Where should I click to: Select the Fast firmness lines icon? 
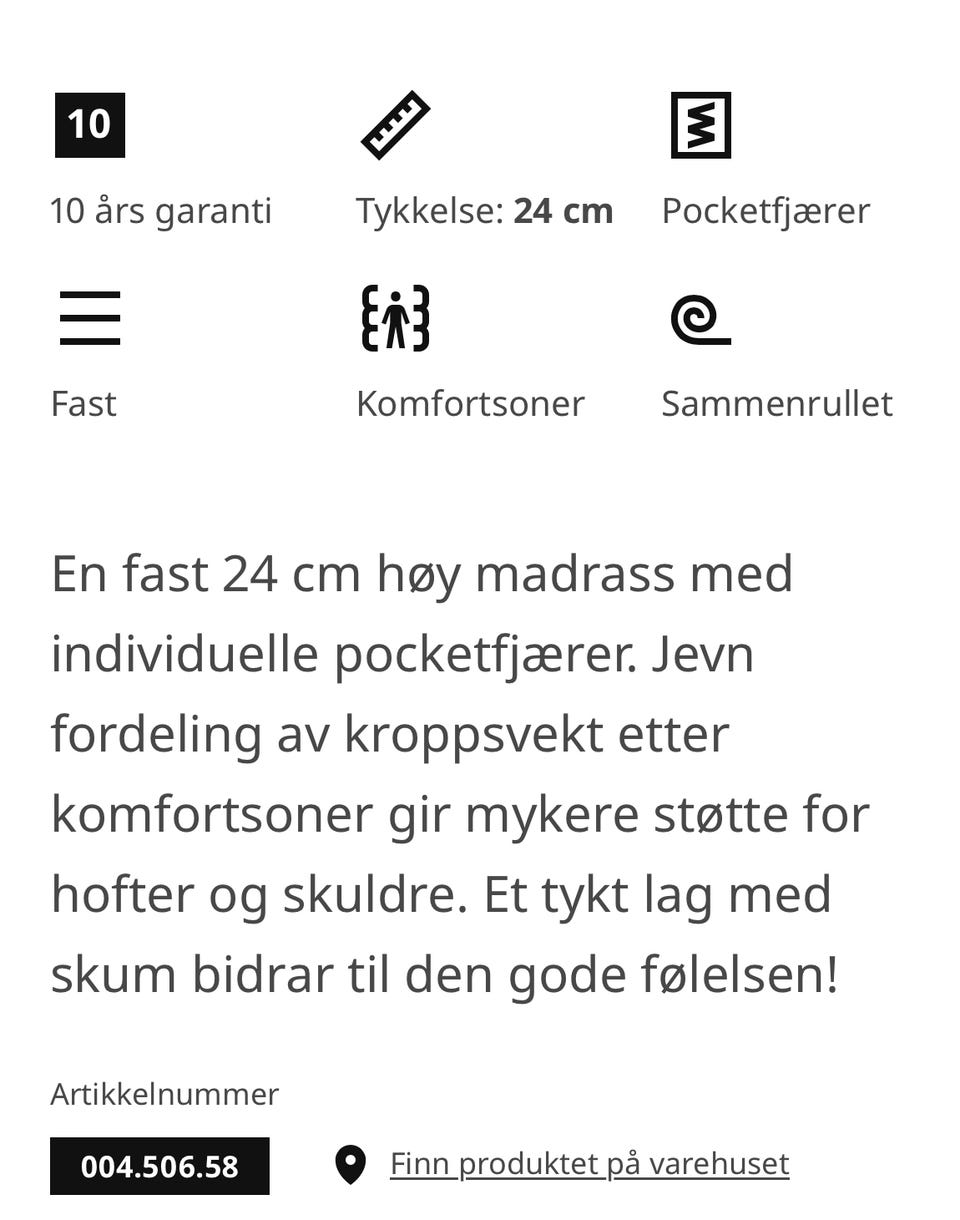tap(88, 317)
